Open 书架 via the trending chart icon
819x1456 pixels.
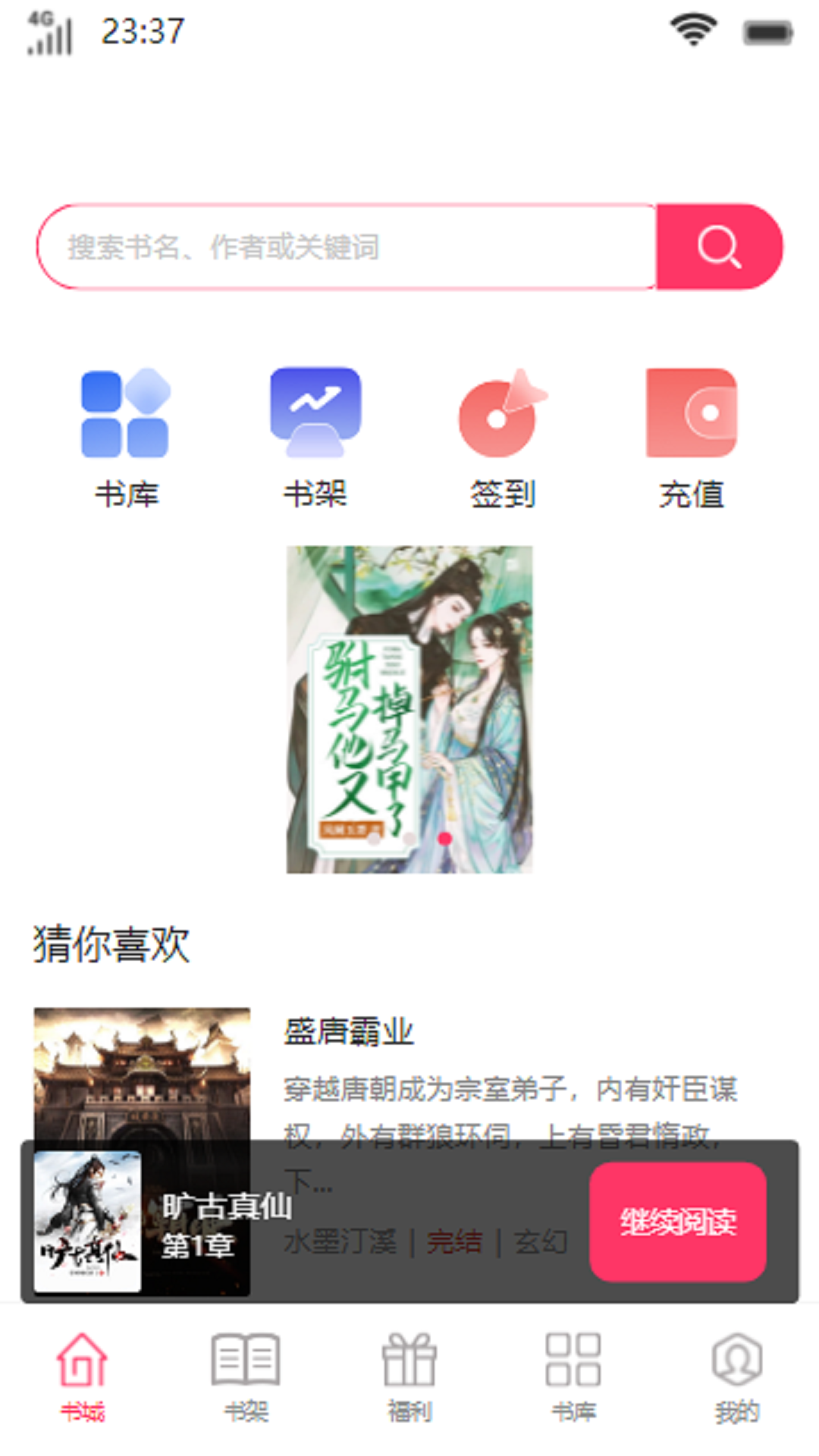pos(314,409)
